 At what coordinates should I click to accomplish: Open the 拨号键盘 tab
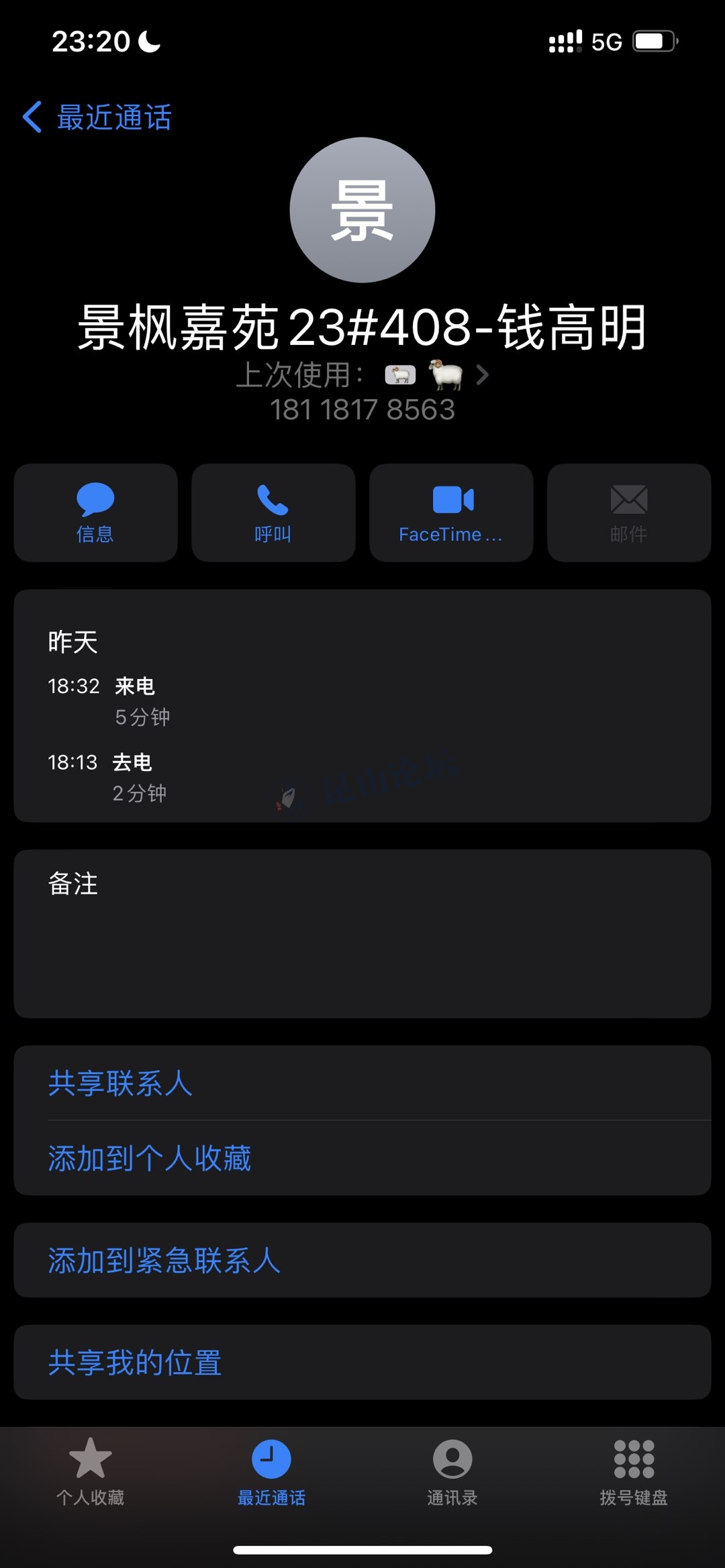tap(634, 1471)
